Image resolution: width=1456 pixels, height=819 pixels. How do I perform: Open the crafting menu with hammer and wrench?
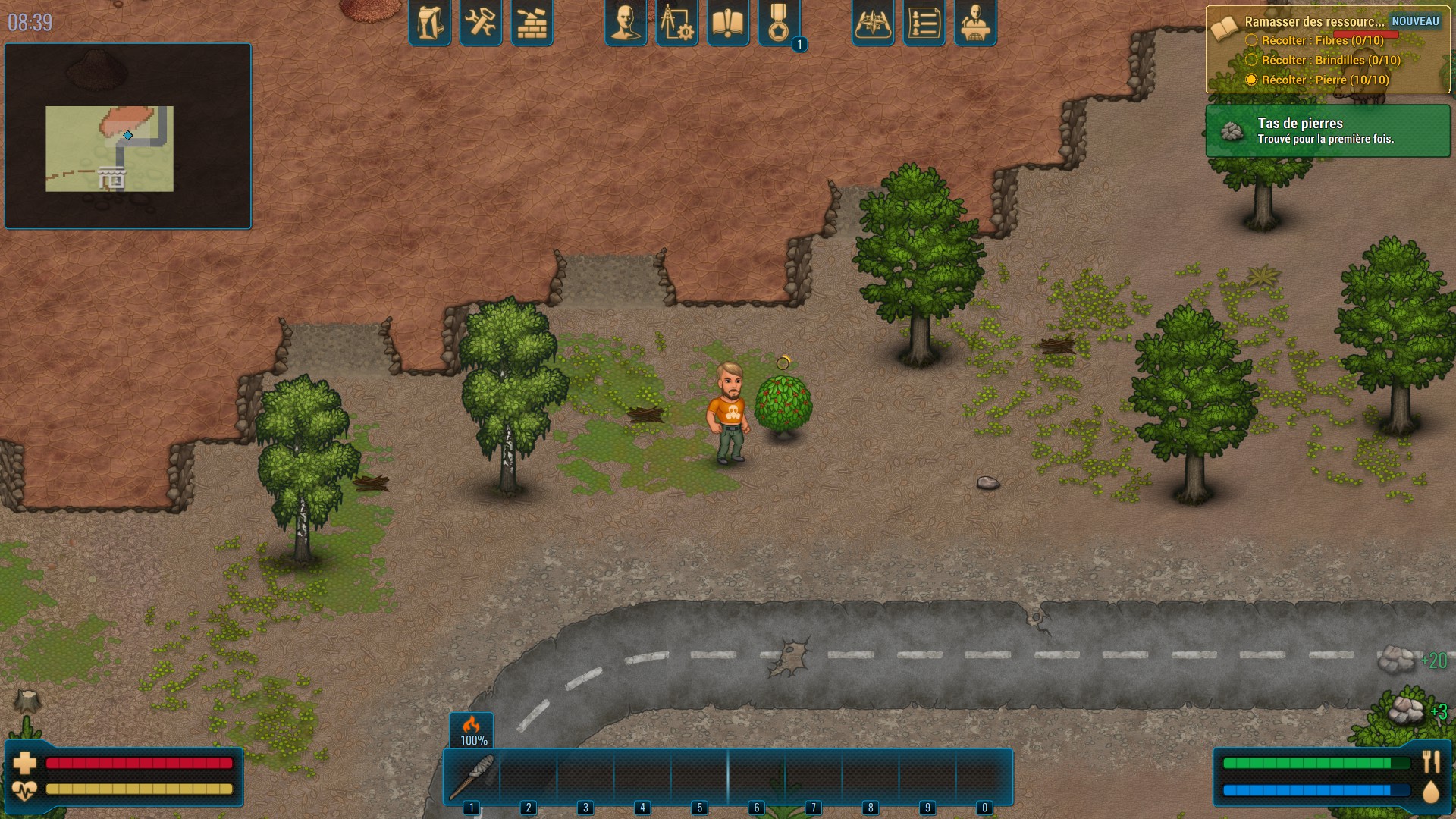[481, 23]
